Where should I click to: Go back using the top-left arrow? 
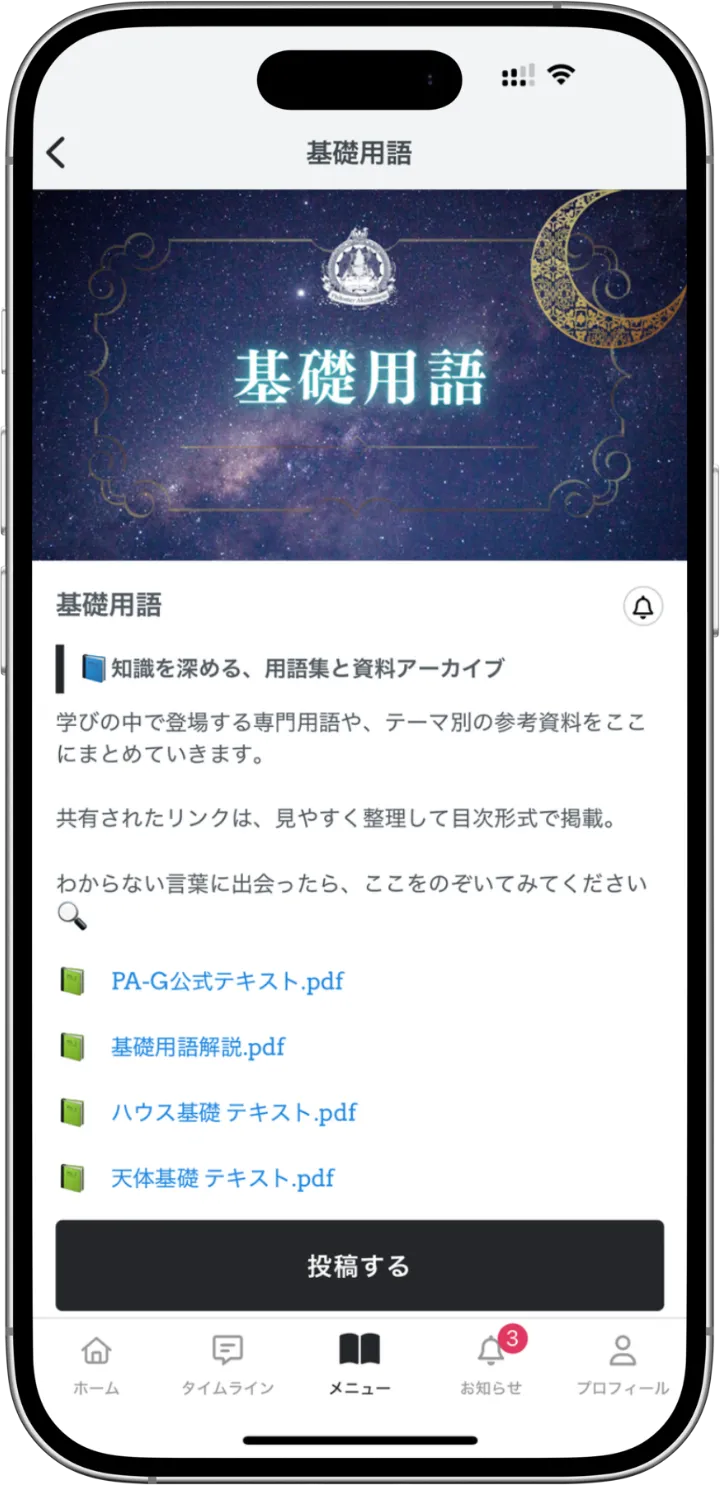click(x=56, y=153)
